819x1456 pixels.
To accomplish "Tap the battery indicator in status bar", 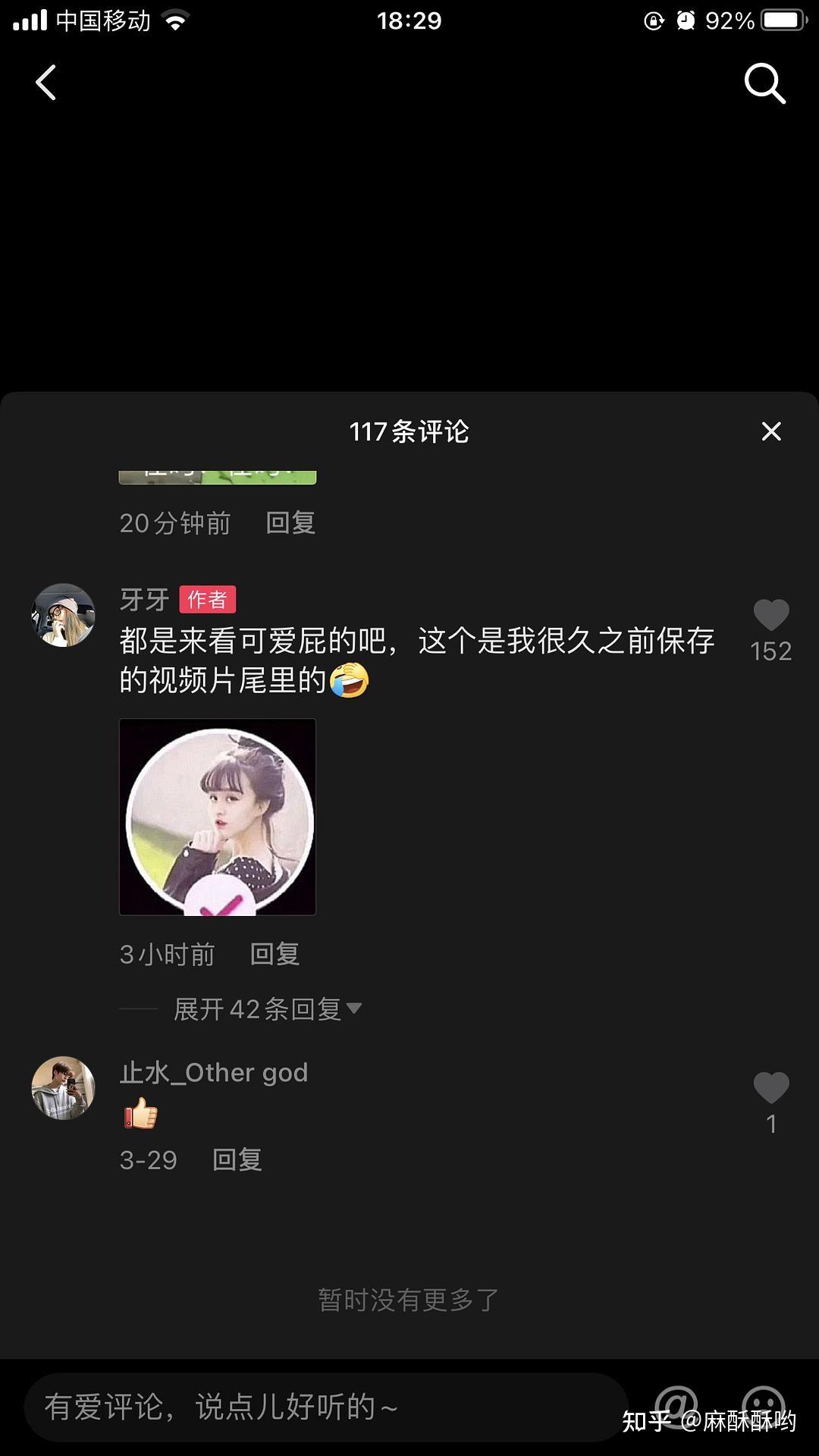I will [x=781, y=20].
